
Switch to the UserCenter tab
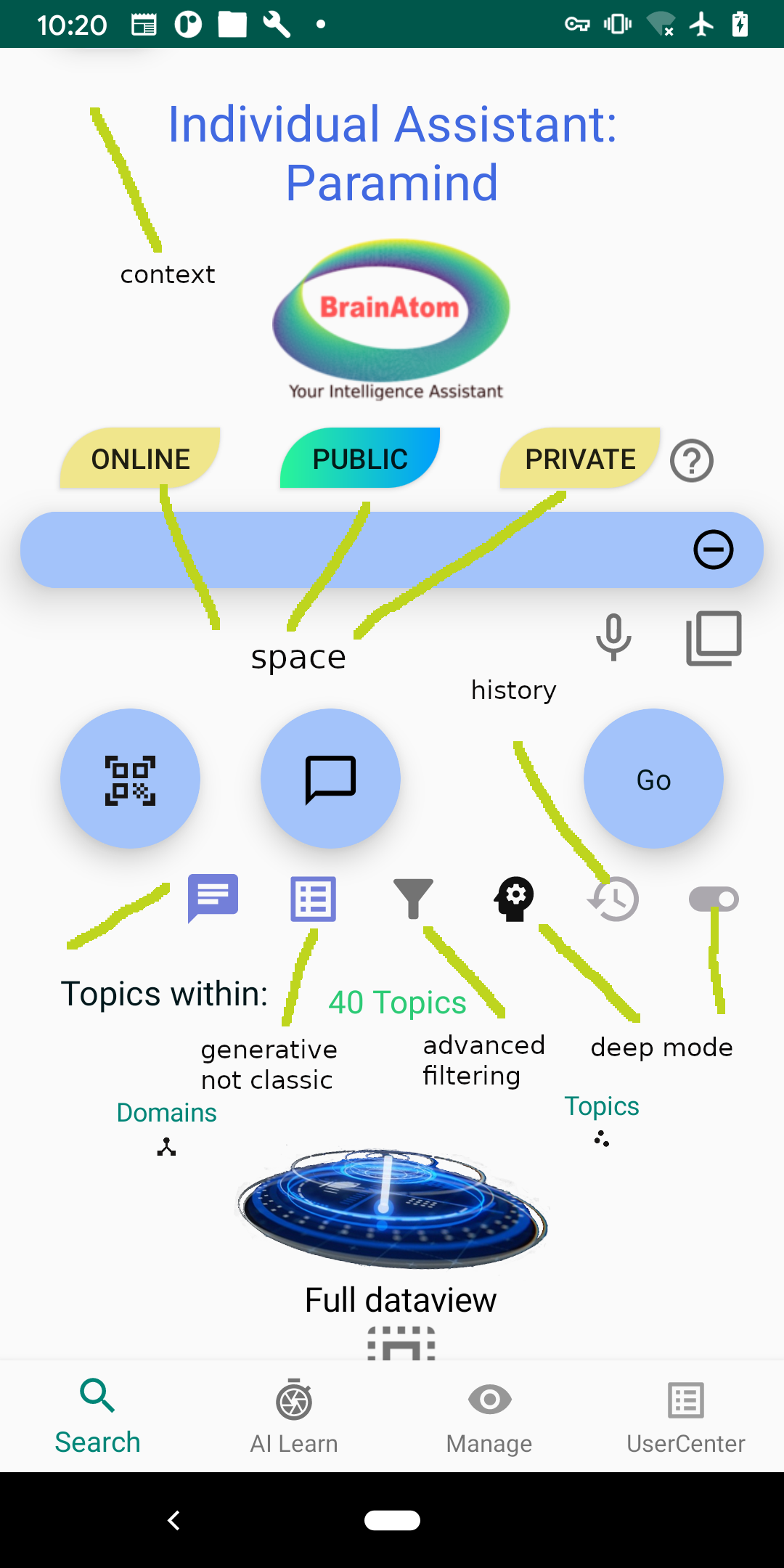[686, 1416]
